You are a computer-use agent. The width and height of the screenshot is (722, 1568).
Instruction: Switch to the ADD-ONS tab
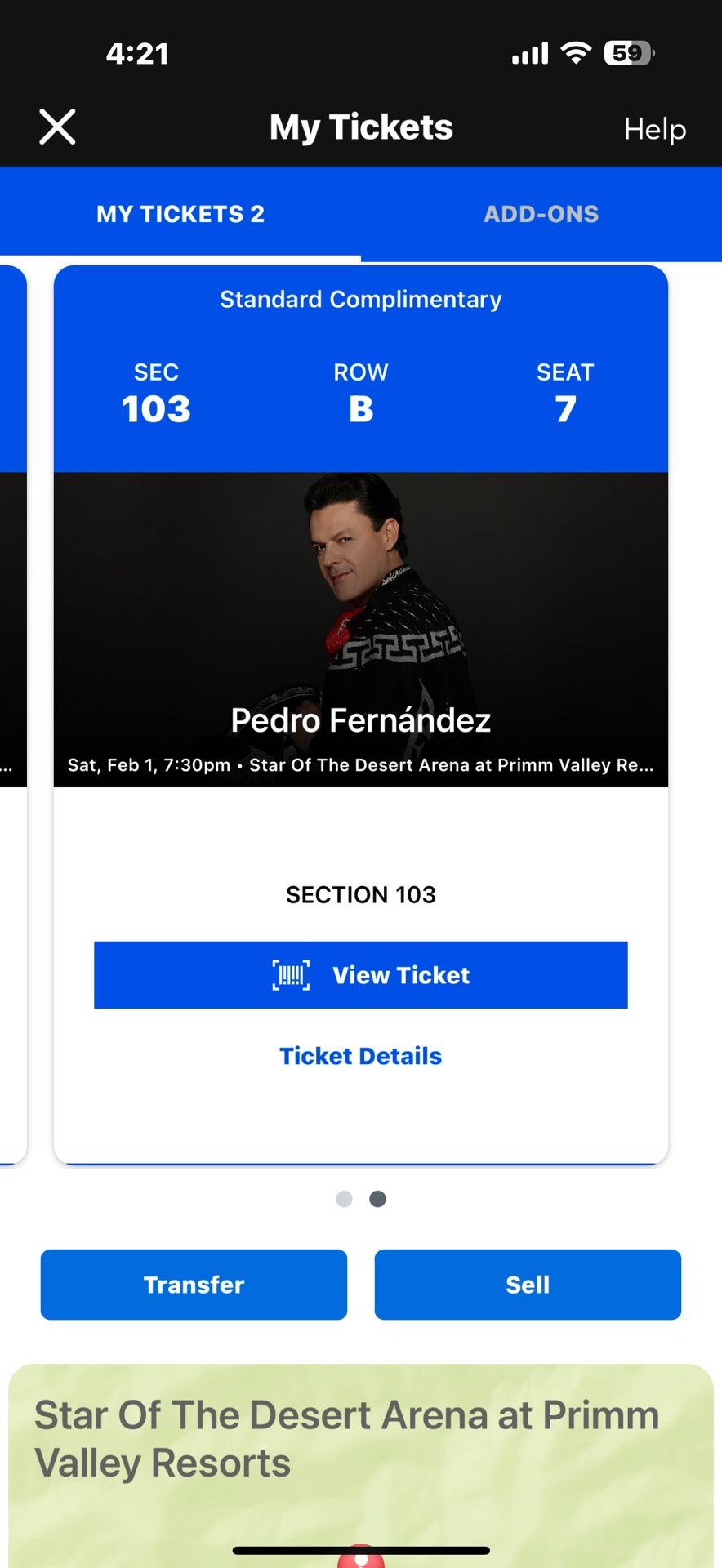pyautogui.click(x=541, y=214)
